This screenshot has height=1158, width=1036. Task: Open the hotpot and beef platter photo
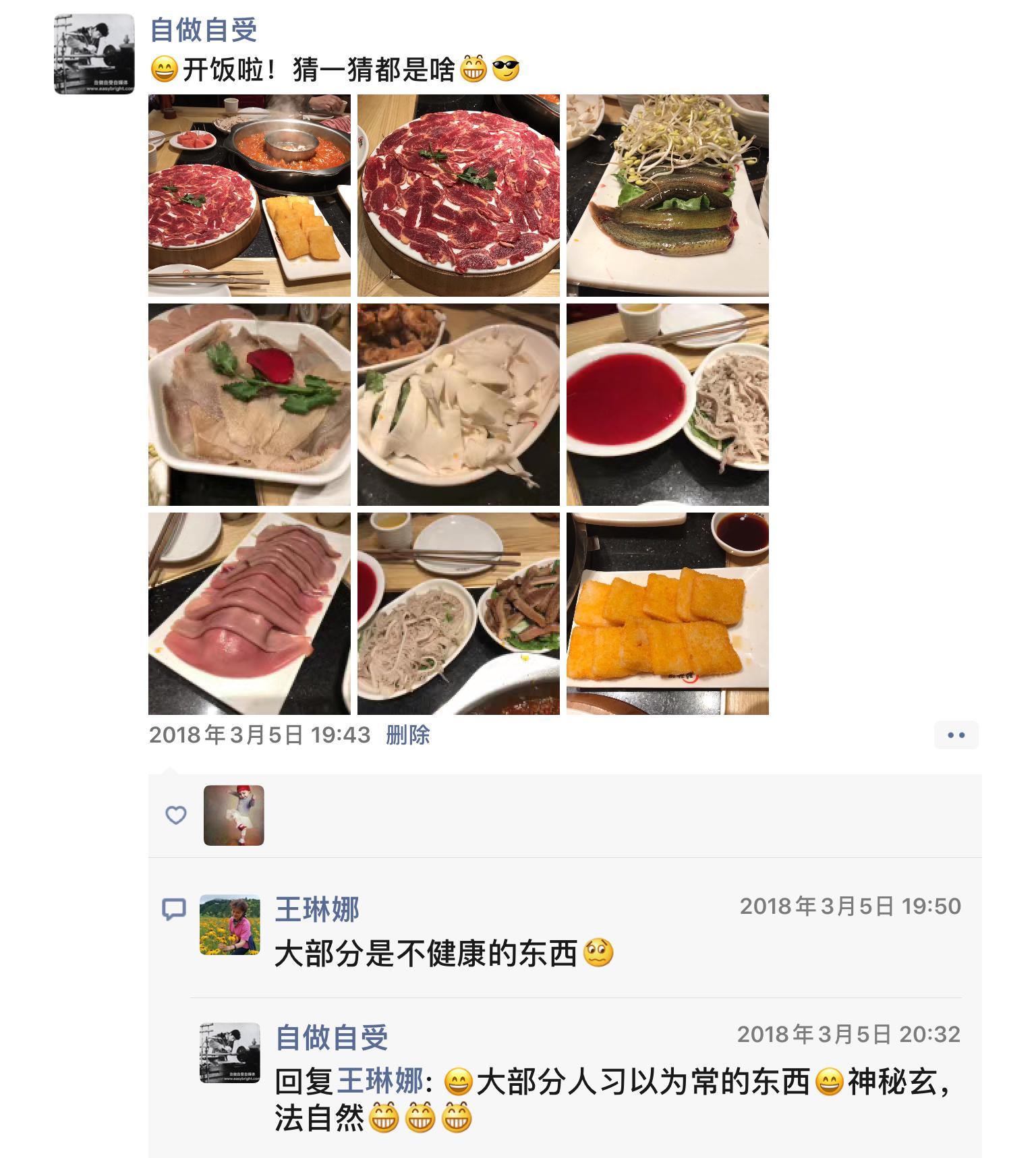tap(249, 195)
